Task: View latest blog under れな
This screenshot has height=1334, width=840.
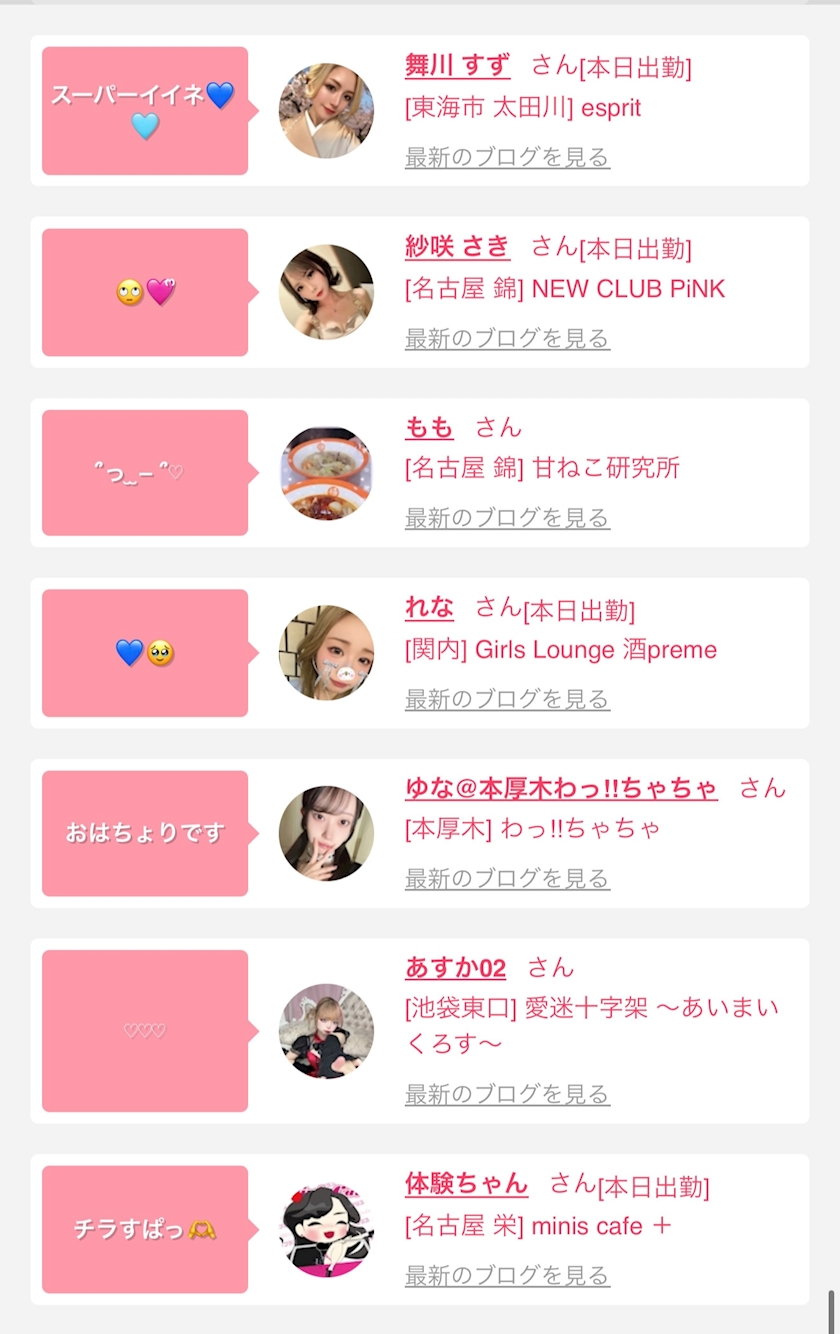Action: click(x=507, y=699)
